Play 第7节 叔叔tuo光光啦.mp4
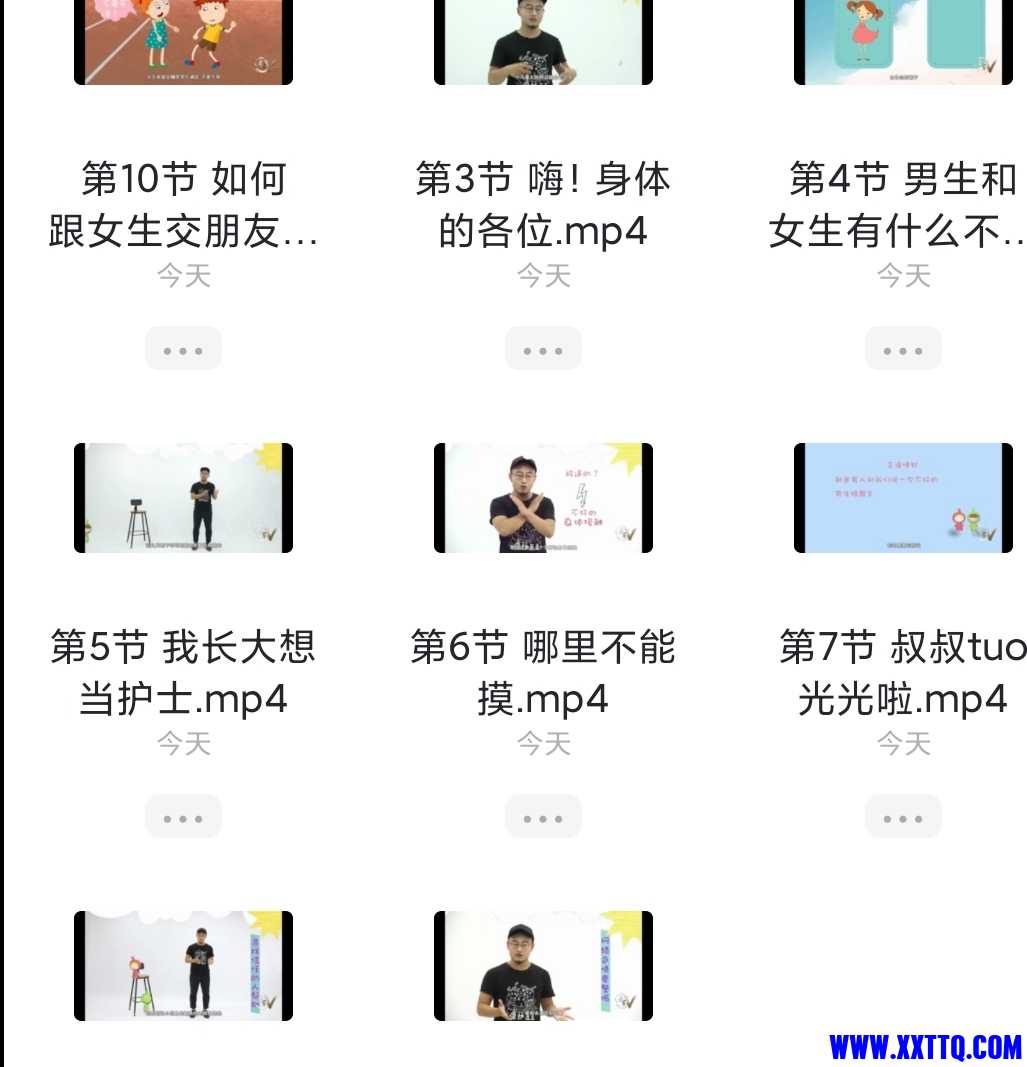Screen dimensions: 1027x1067 (x=903, y=498)
